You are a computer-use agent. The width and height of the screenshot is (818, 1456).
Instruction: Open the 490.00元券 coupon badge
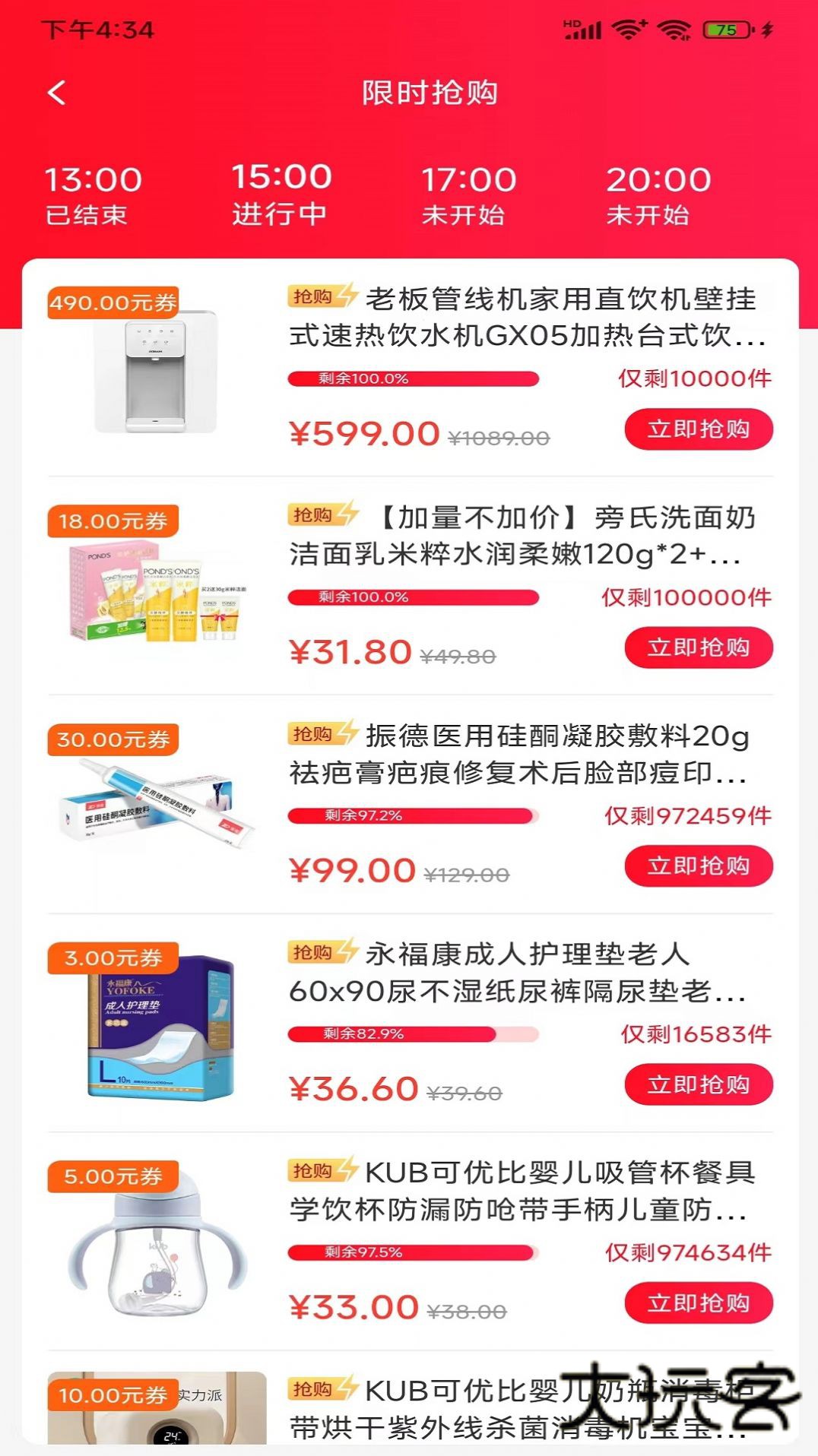pos(112,304)
